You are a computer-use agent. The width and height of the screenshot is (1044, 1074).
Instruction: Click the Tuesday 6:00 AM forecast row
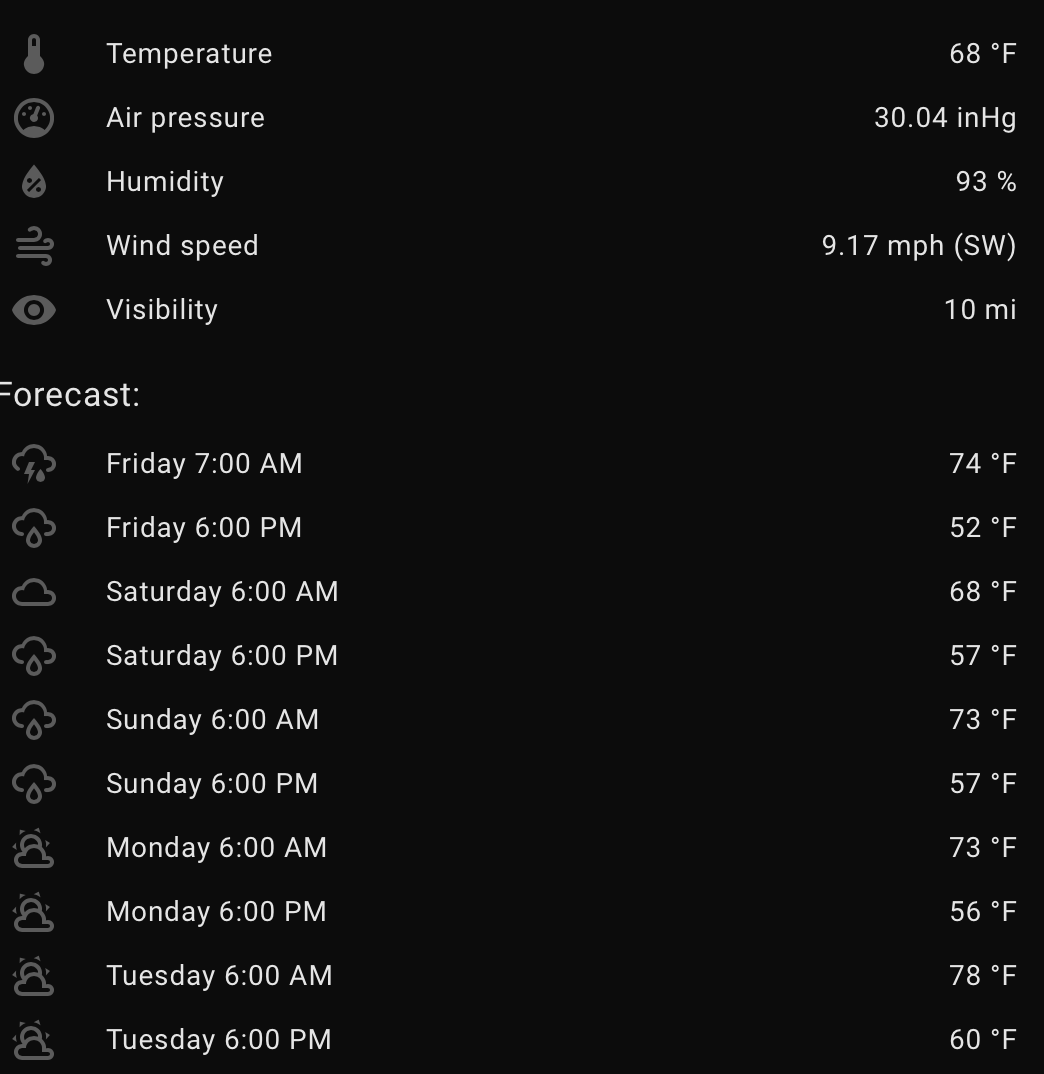[219, 975]
